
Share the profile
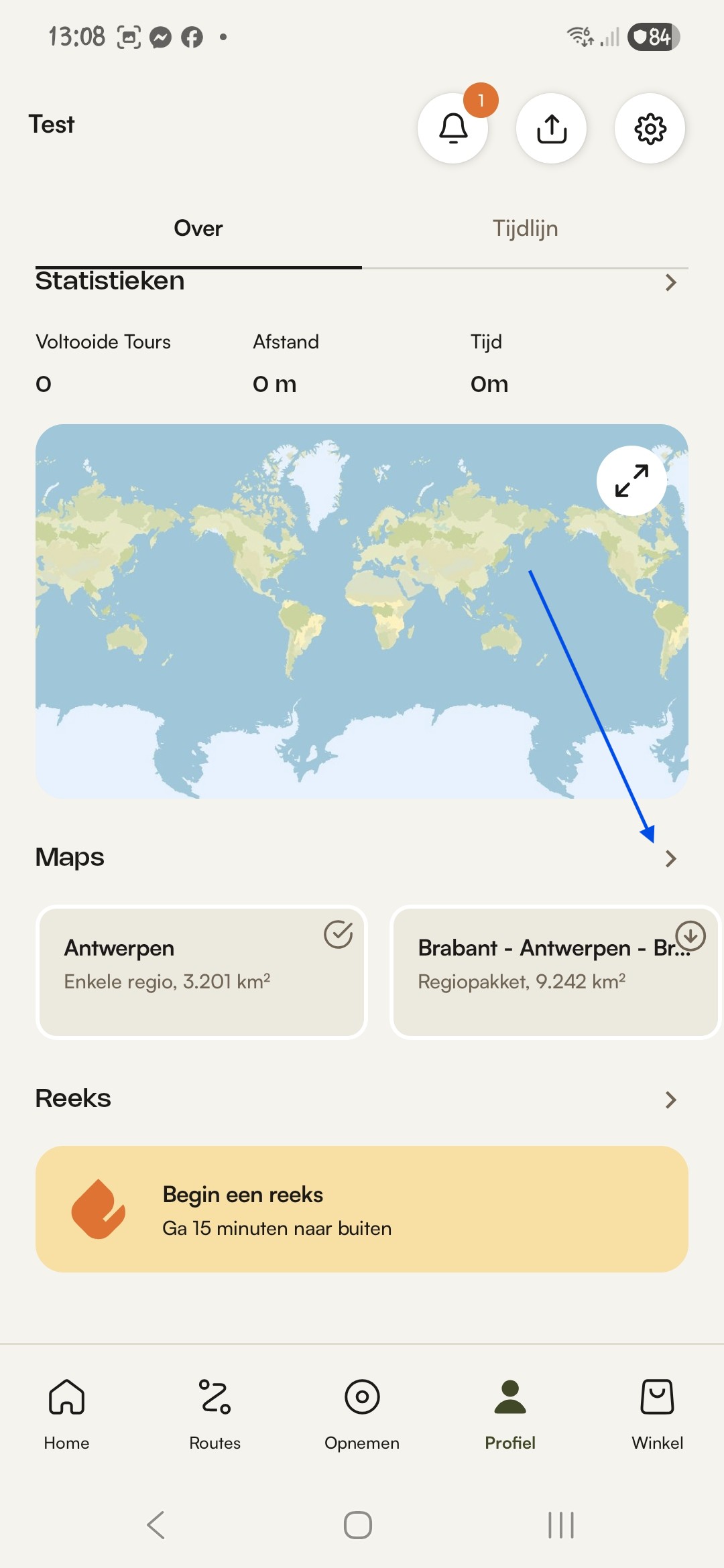coord(552,128)
